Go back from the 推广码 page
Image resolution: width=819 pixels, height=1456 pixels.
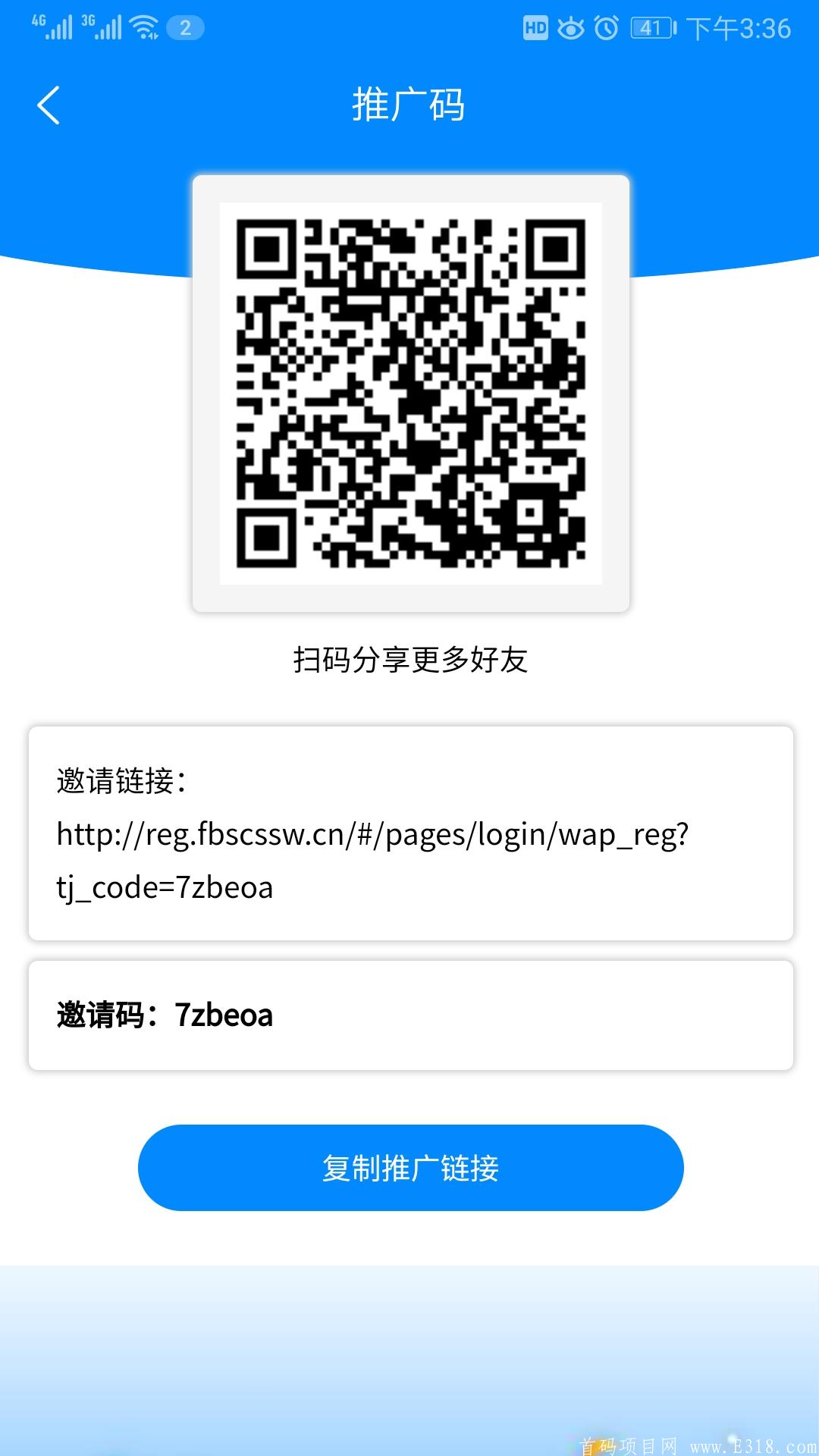click(49, 105)
